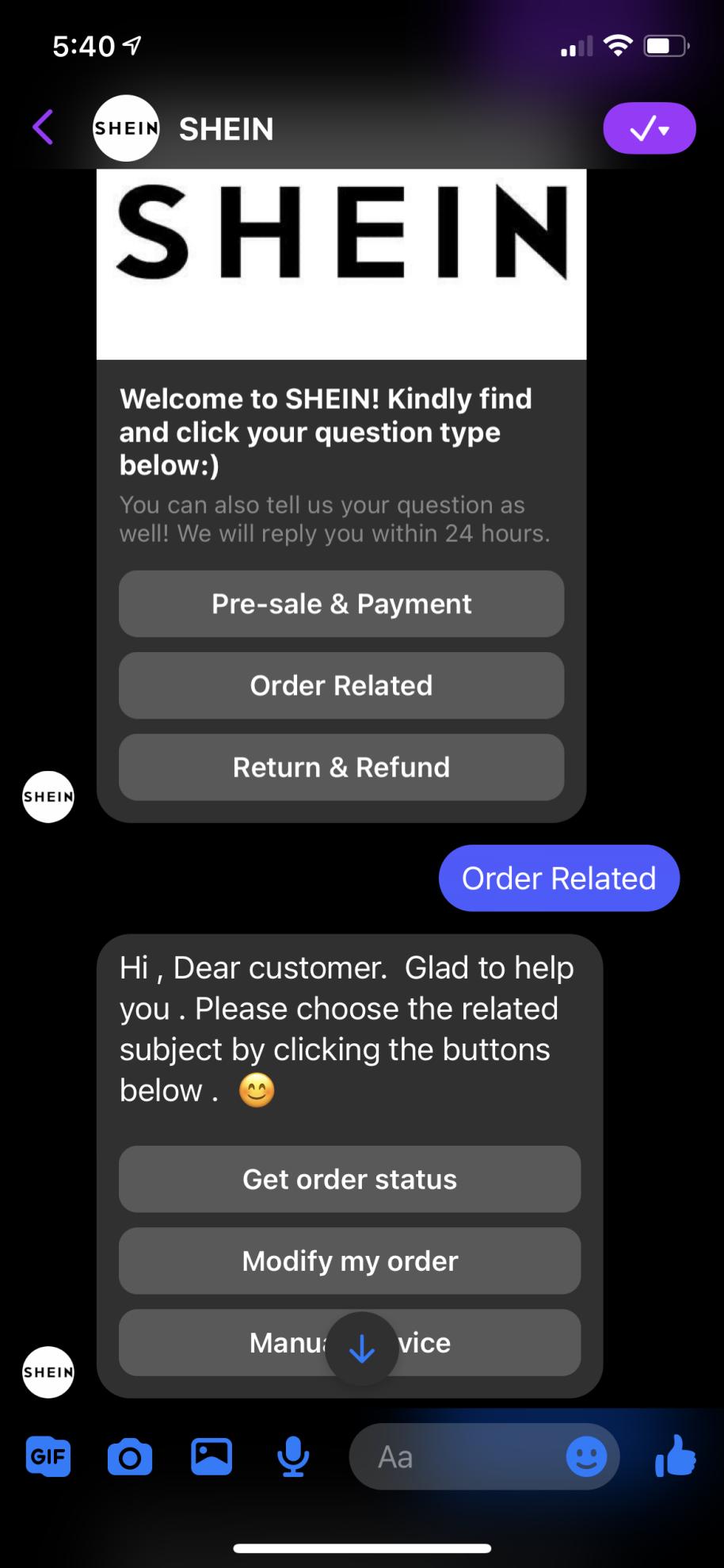Viewport: 724px width, 1568px height.
Task: Select Modify my order
Action: pyautogui.click(x=349, y=1261)
